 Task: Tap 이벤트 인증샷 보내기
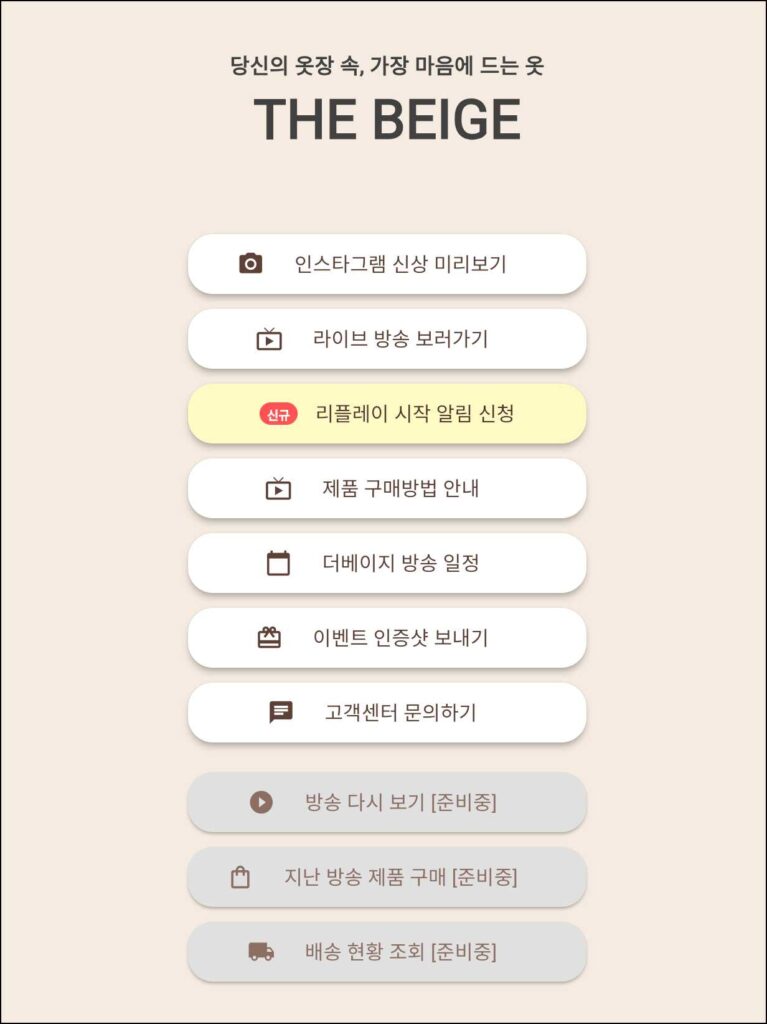pos(387,638)
